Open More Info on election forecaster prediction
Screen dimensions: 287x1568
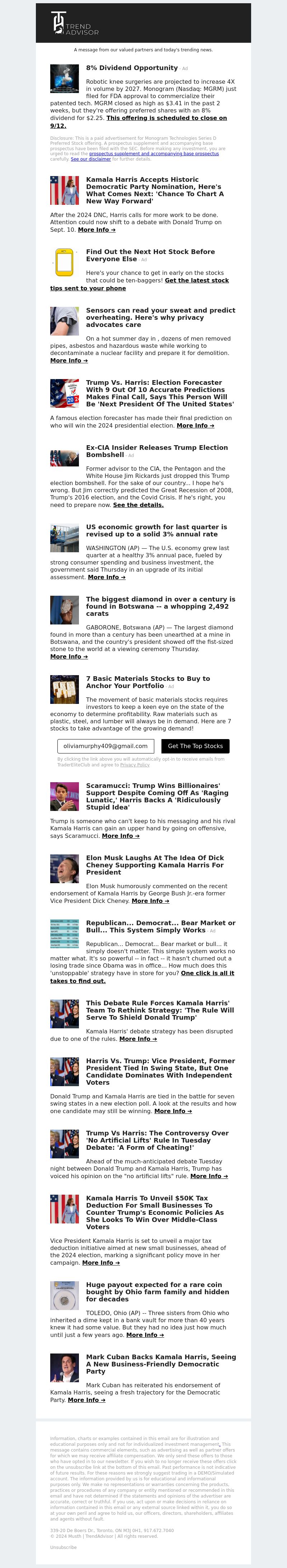pyautogui.click(x=195, y=425)
